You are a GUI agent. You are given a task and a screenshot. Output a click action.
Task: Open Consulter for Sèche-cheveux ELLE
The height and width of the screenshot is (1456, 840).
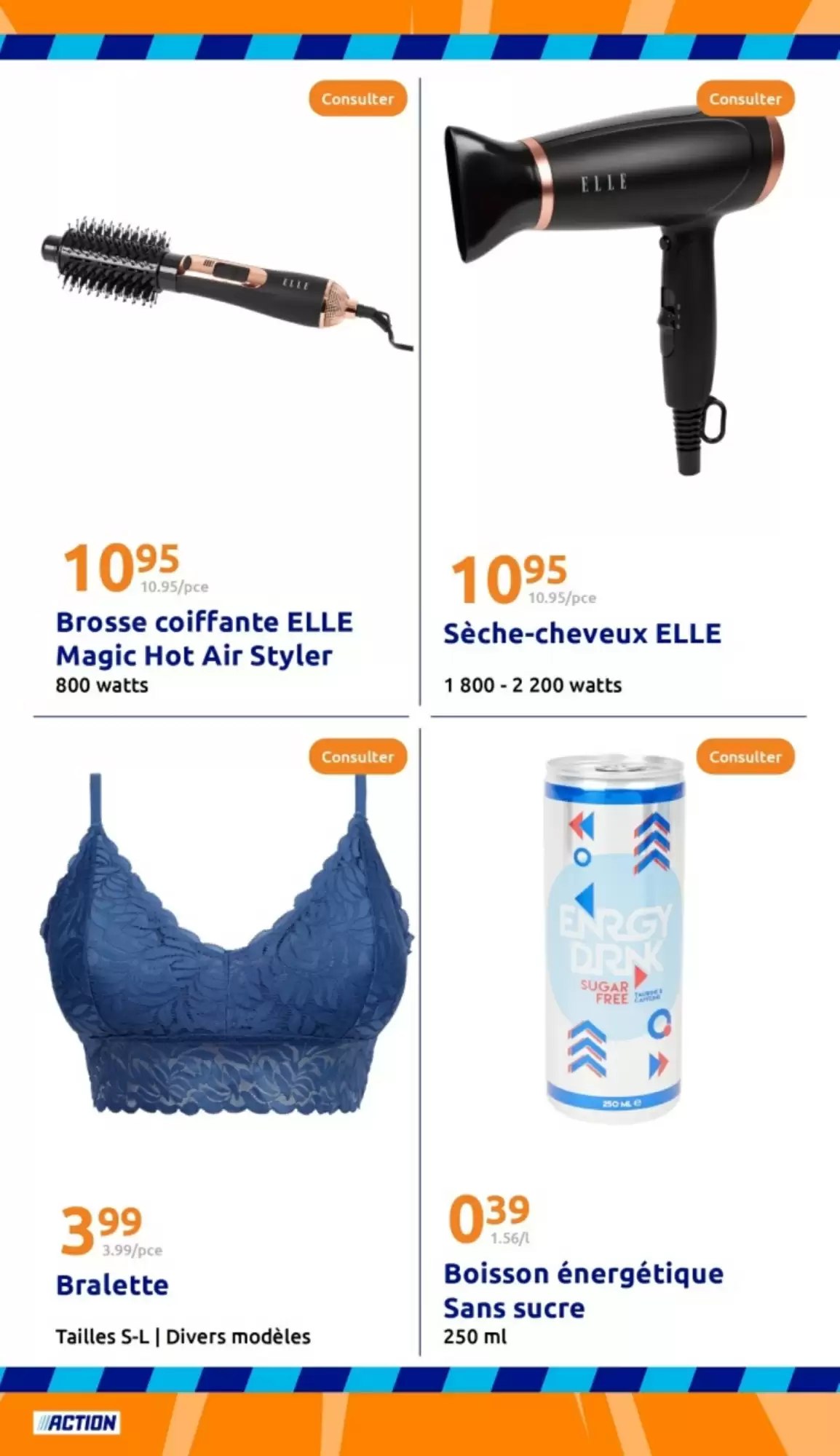click(x=745, y=99)
